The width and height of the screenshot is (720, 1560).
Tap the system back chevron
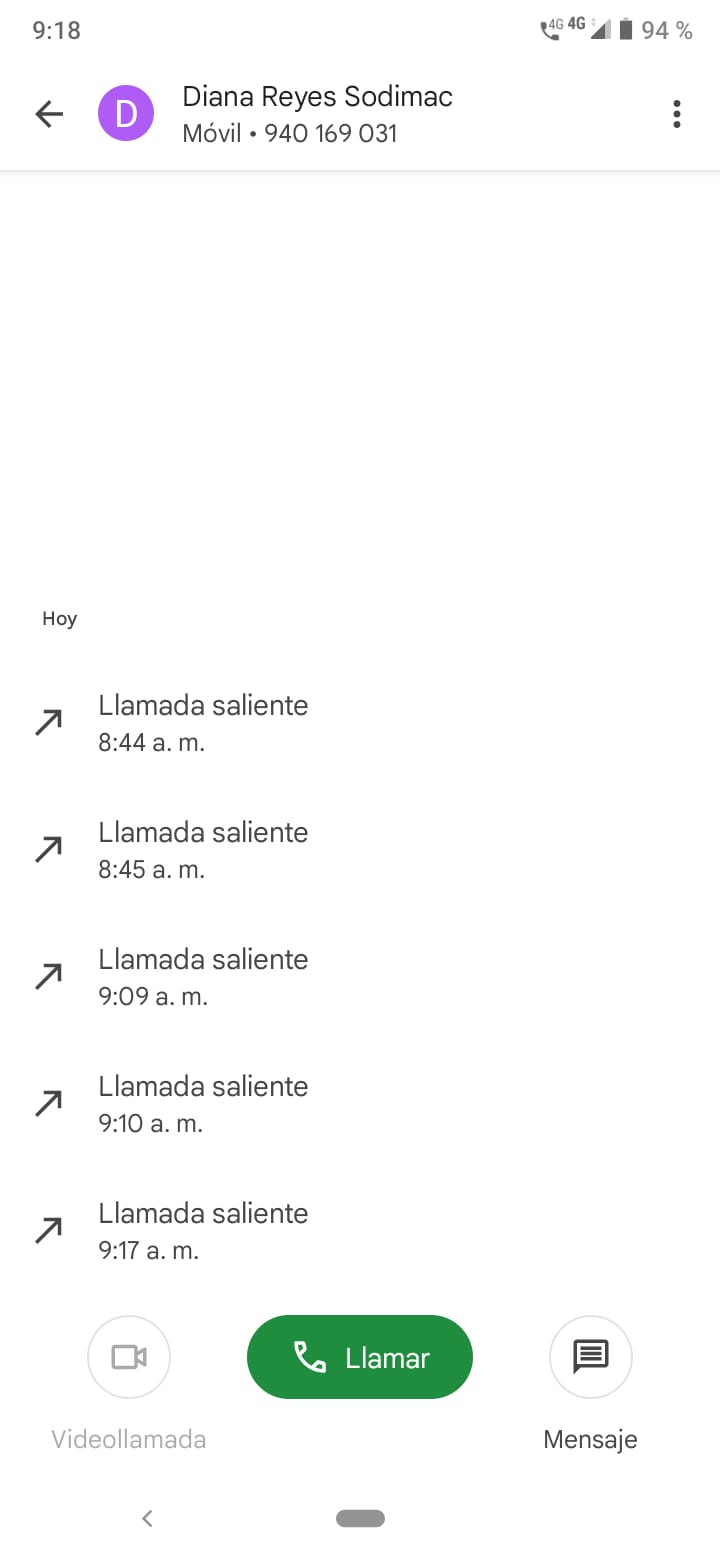click(147, 1518)
